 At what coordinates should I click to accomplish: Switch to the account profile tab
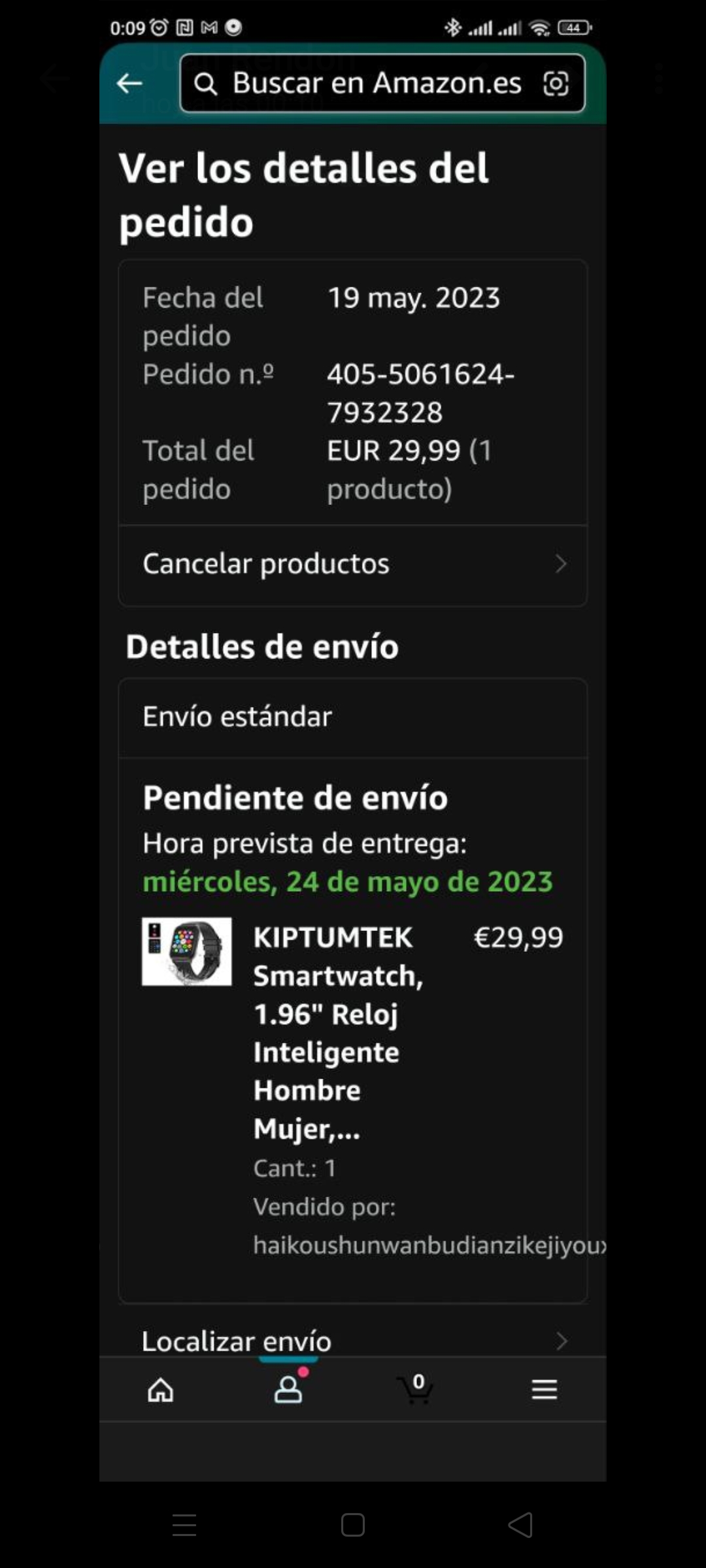(288, 1390)
